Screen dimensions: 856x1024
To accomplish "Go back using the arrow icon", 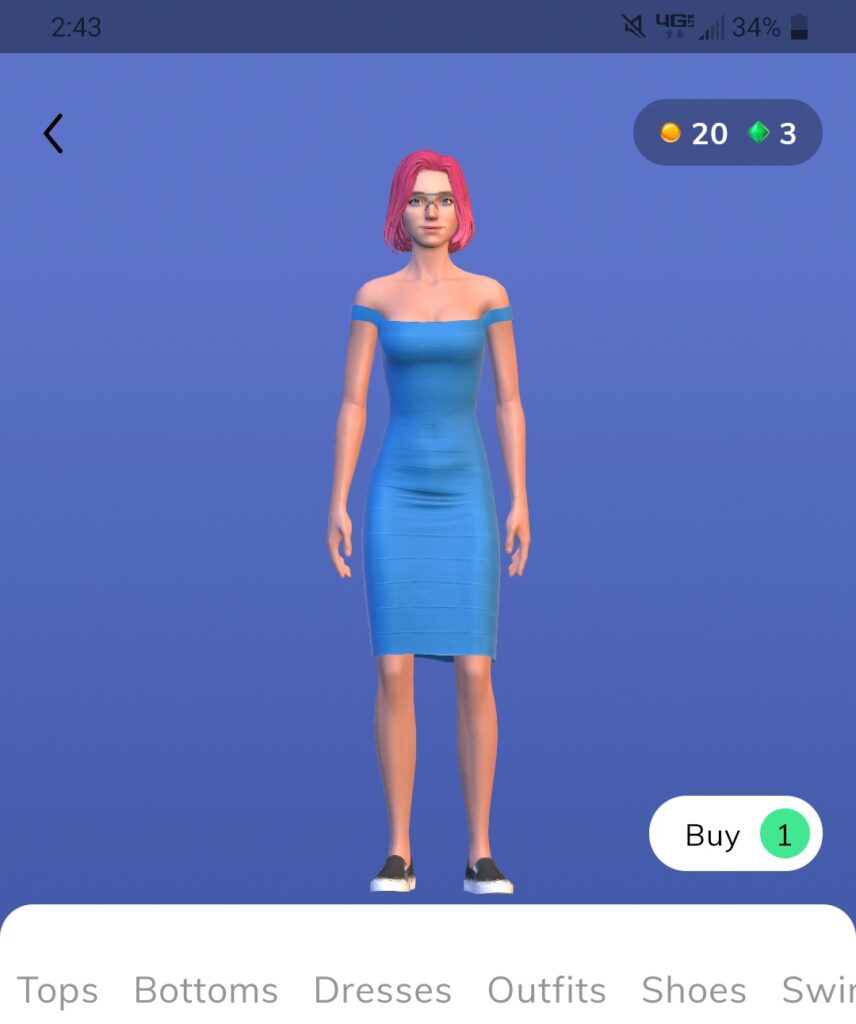I will [53, 133].
